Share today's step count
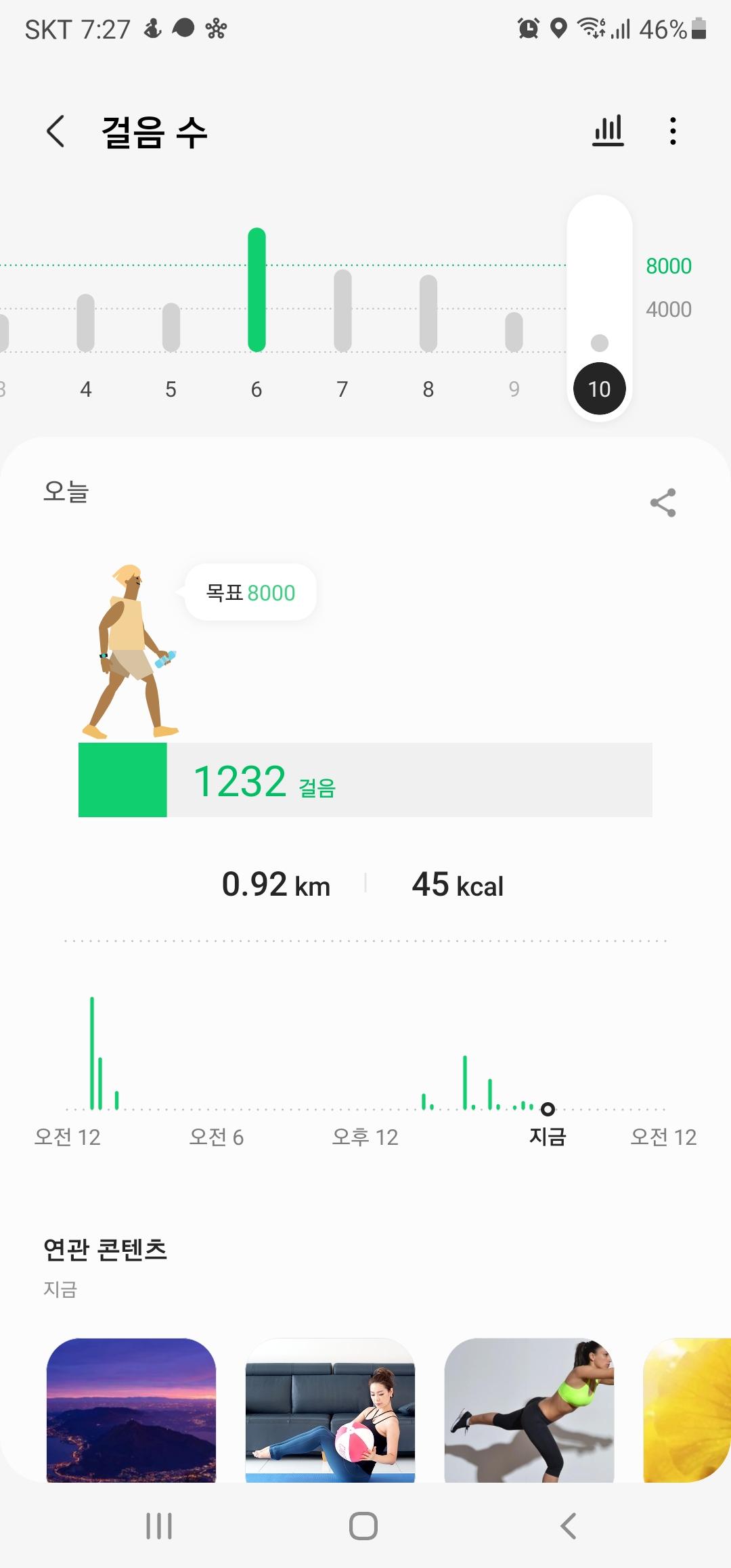The image size is (731, 1568). 663,502
